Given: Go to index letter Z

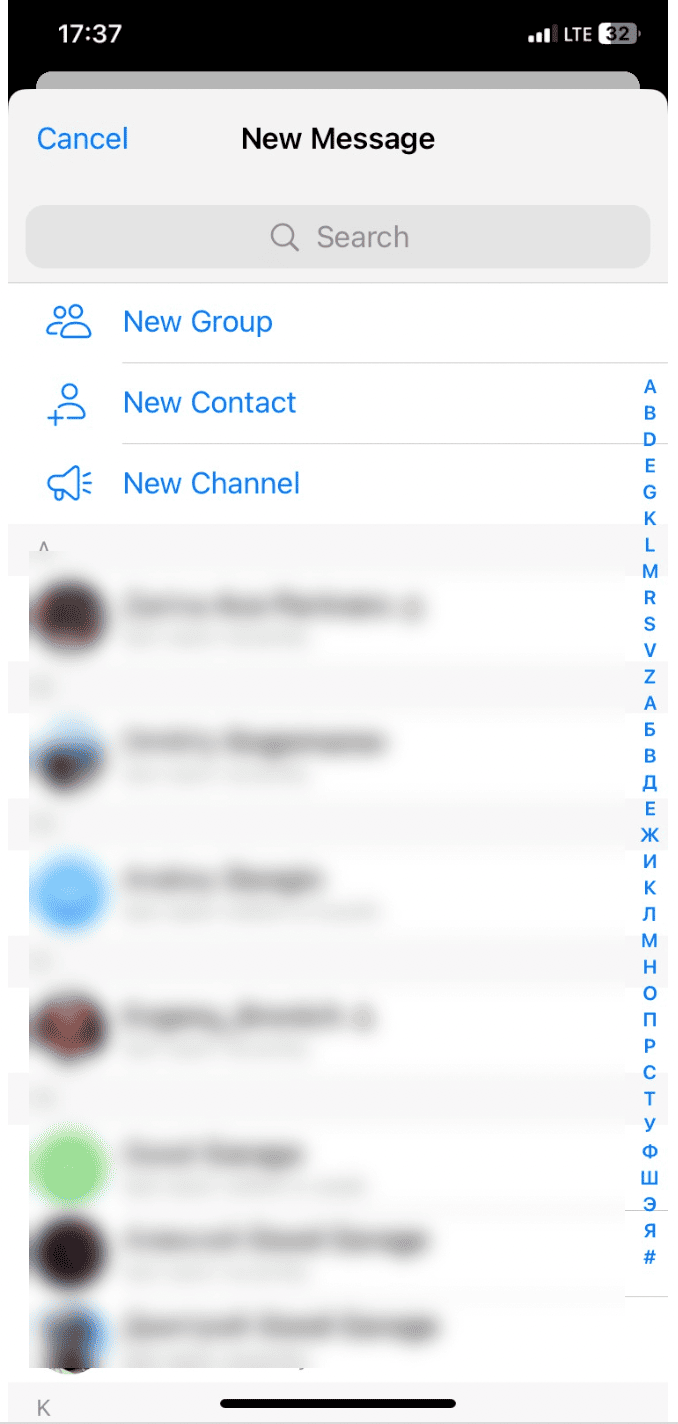Looking at the screenshot, I should pos(650,677).
